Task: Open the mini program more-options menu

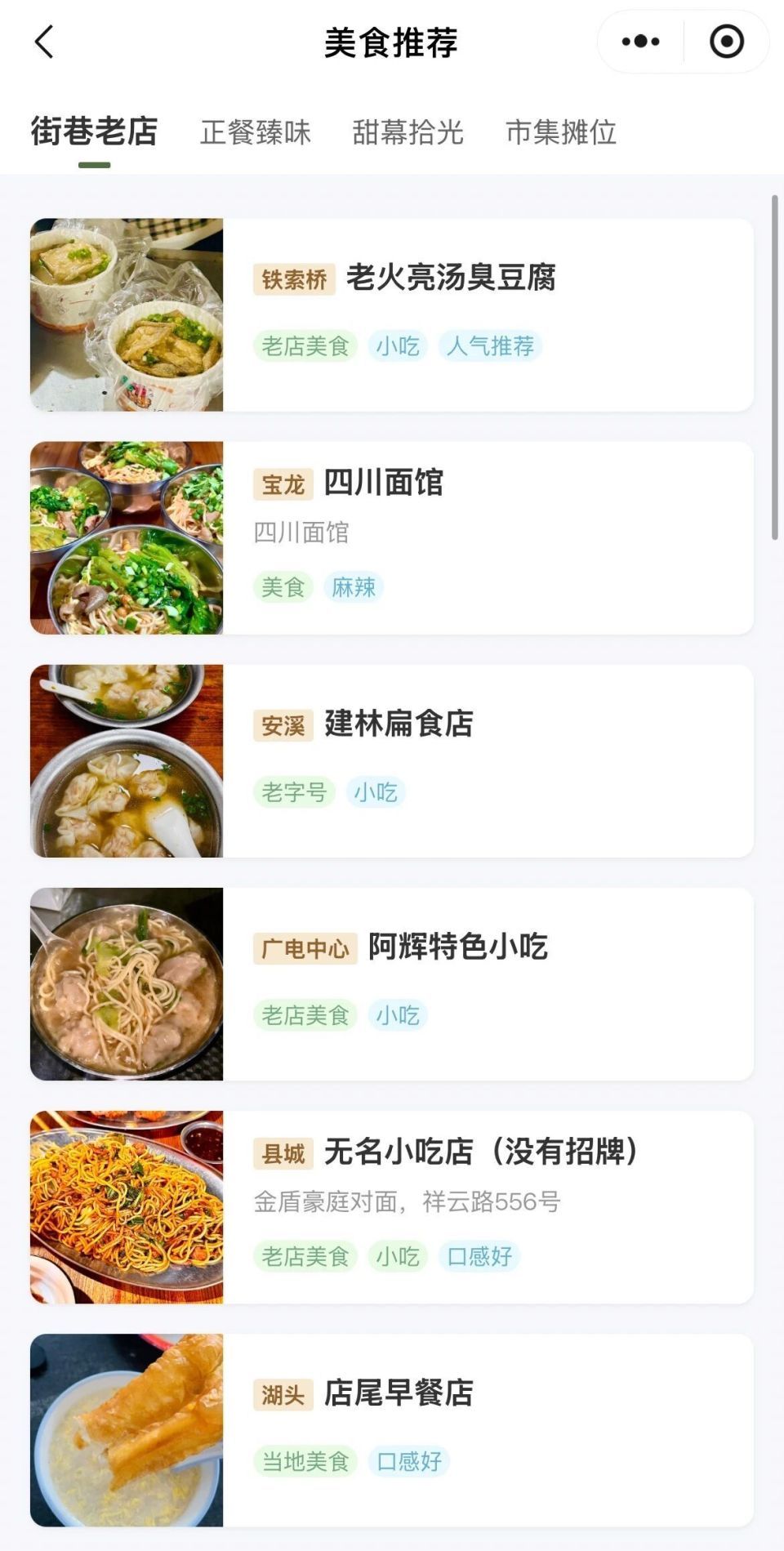Action: click(640, 42)
